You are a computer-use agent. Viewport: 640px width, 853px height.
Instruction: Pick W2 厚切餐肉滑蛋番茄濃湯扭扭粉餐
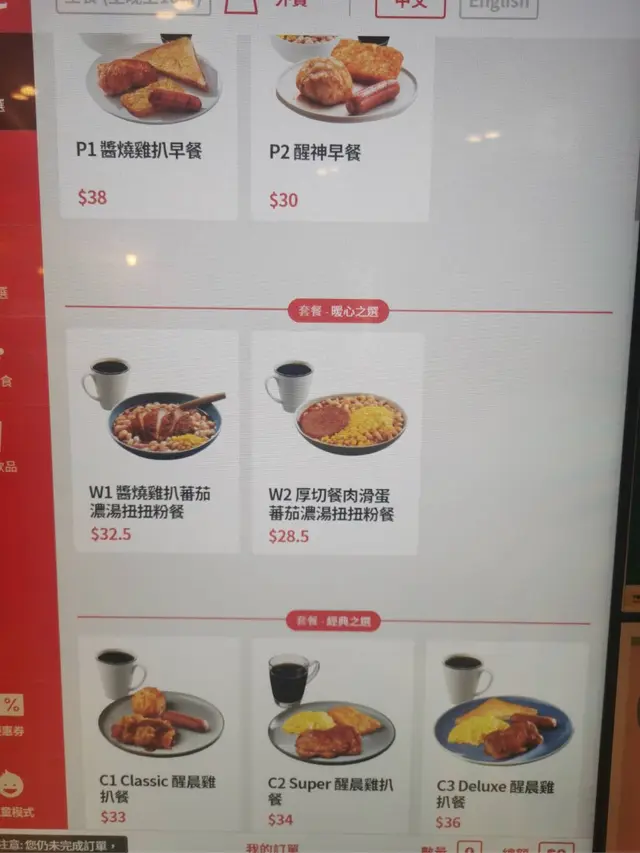tap(337, 442)
